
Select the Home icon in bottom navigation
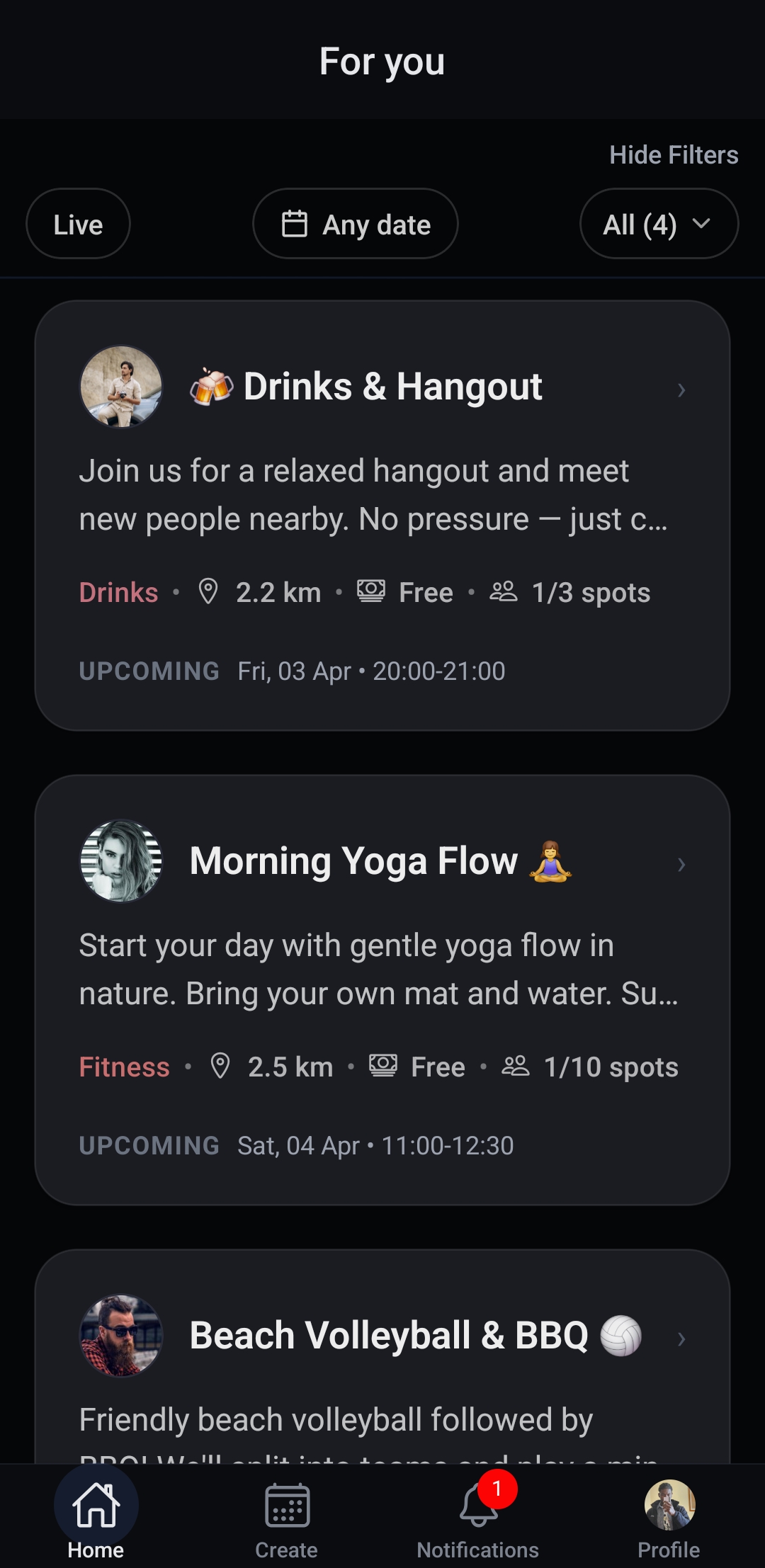[96, 1506]
